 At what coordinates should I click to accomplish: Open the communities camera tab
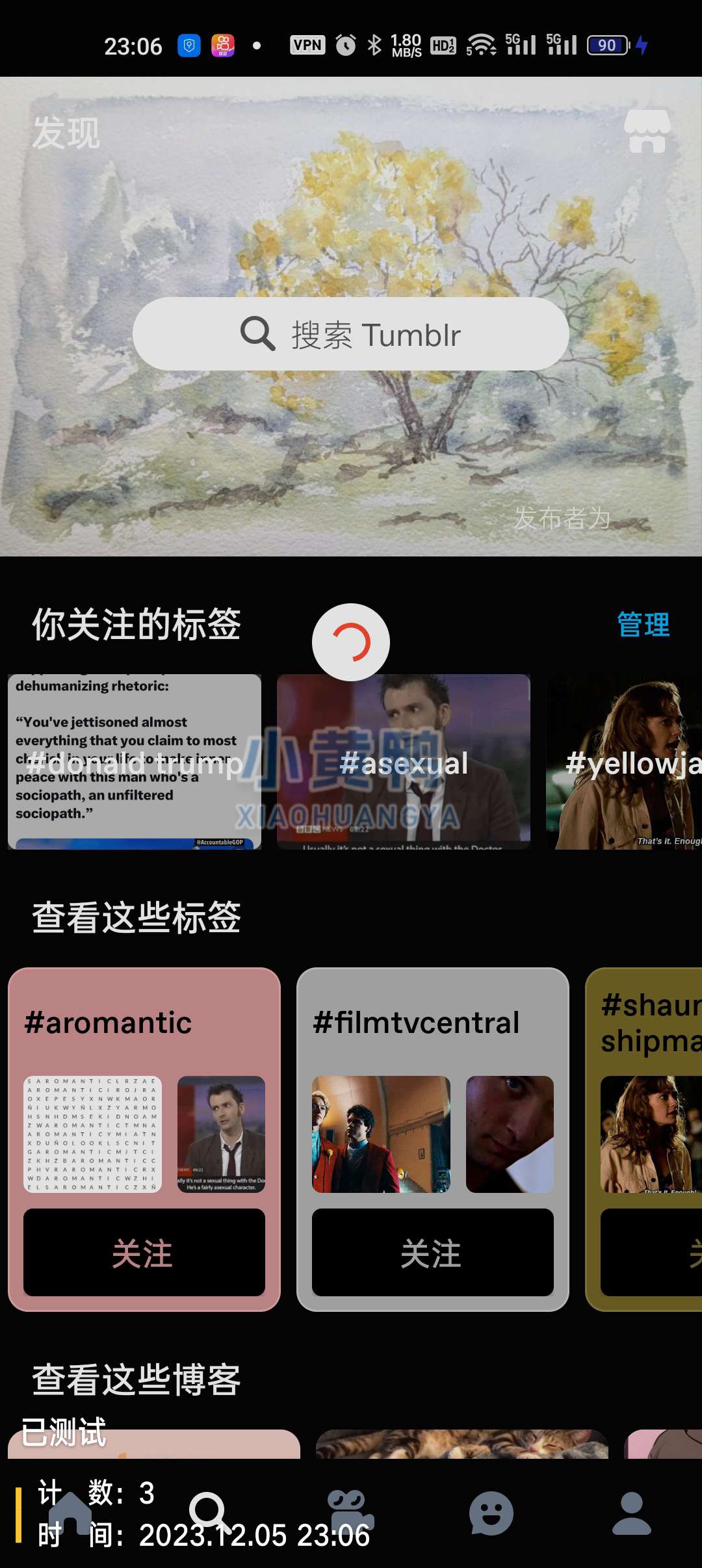coord(350,1513)
